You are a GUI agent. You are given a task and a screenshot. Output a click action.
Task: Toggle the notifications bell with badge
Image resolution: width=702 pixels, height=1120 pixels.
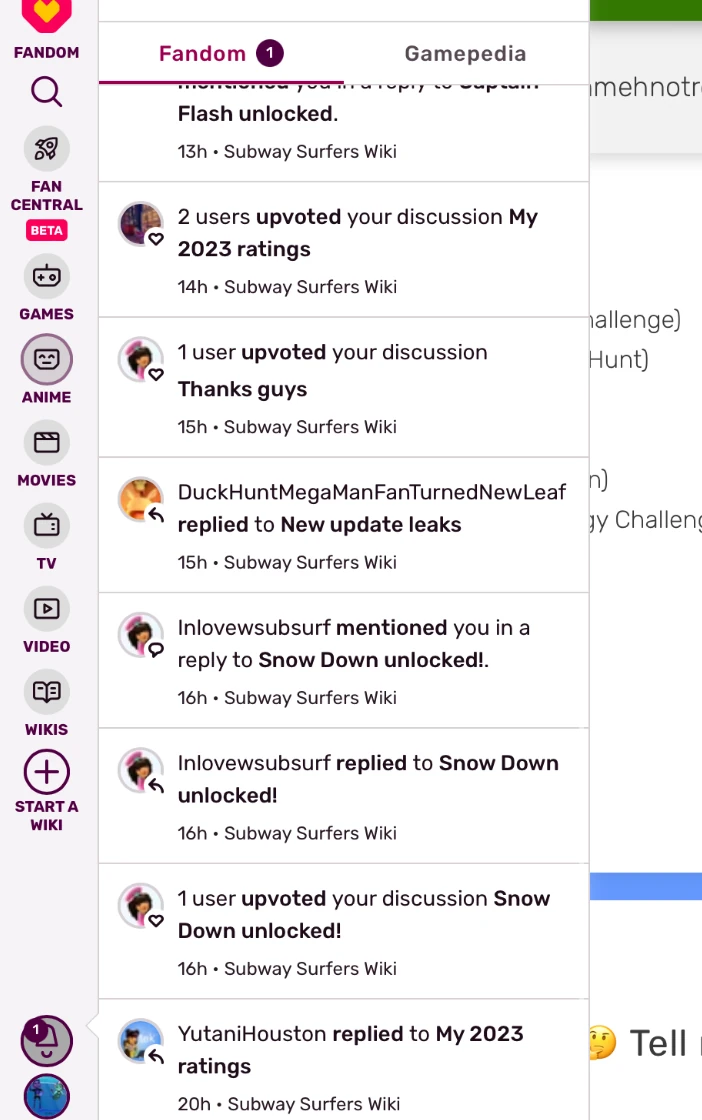(x=46, y=1040)
